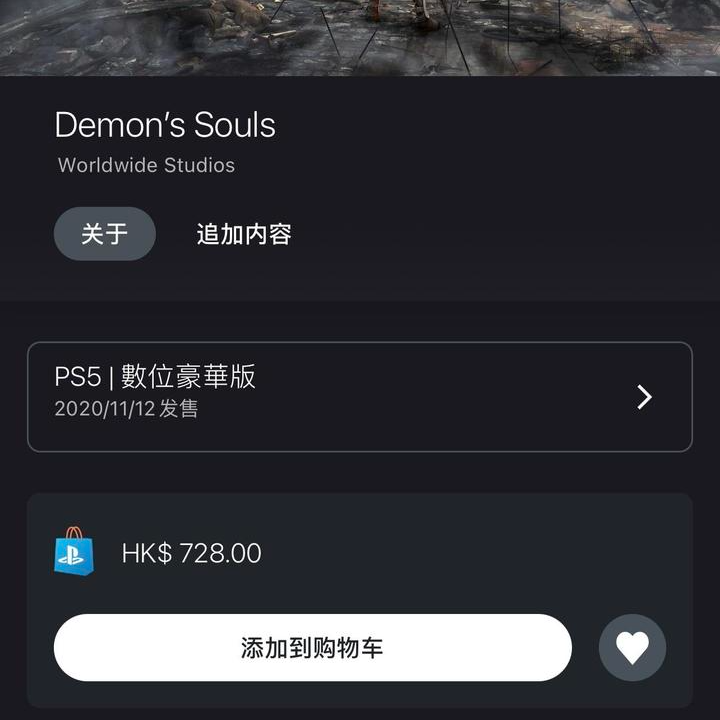Switch to the 追加内容 tab
Image resolution: width=720 pixels, height=720 pixels.
coord(243,234)
